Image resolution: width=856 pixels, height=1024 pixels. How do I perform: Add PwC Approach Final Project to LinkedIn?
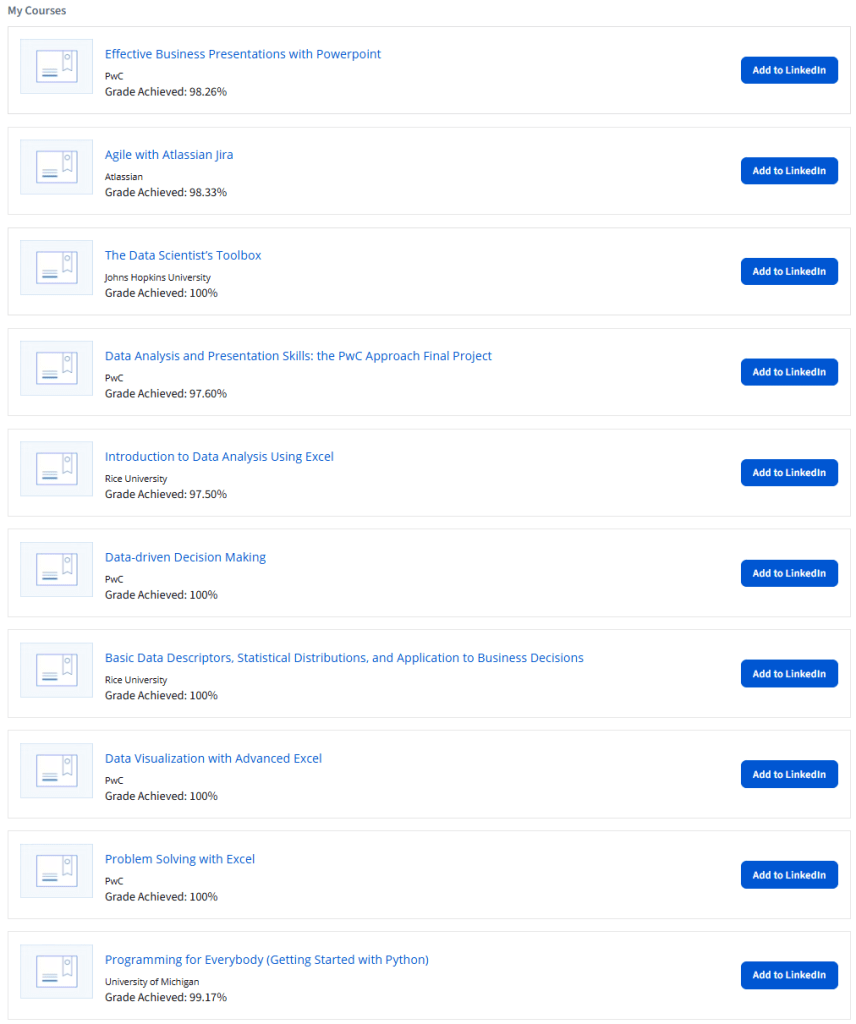click(789, 372)
